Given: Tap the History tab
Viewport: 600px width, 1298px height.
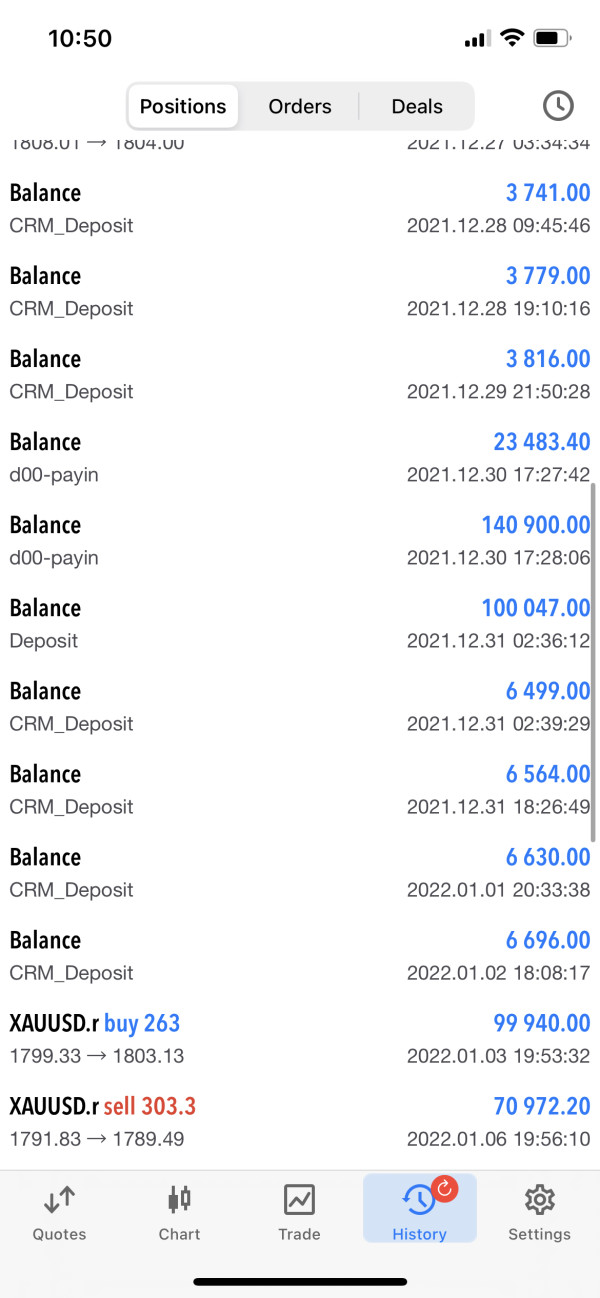Looking at the screenshot, I should click(419, 1209).
